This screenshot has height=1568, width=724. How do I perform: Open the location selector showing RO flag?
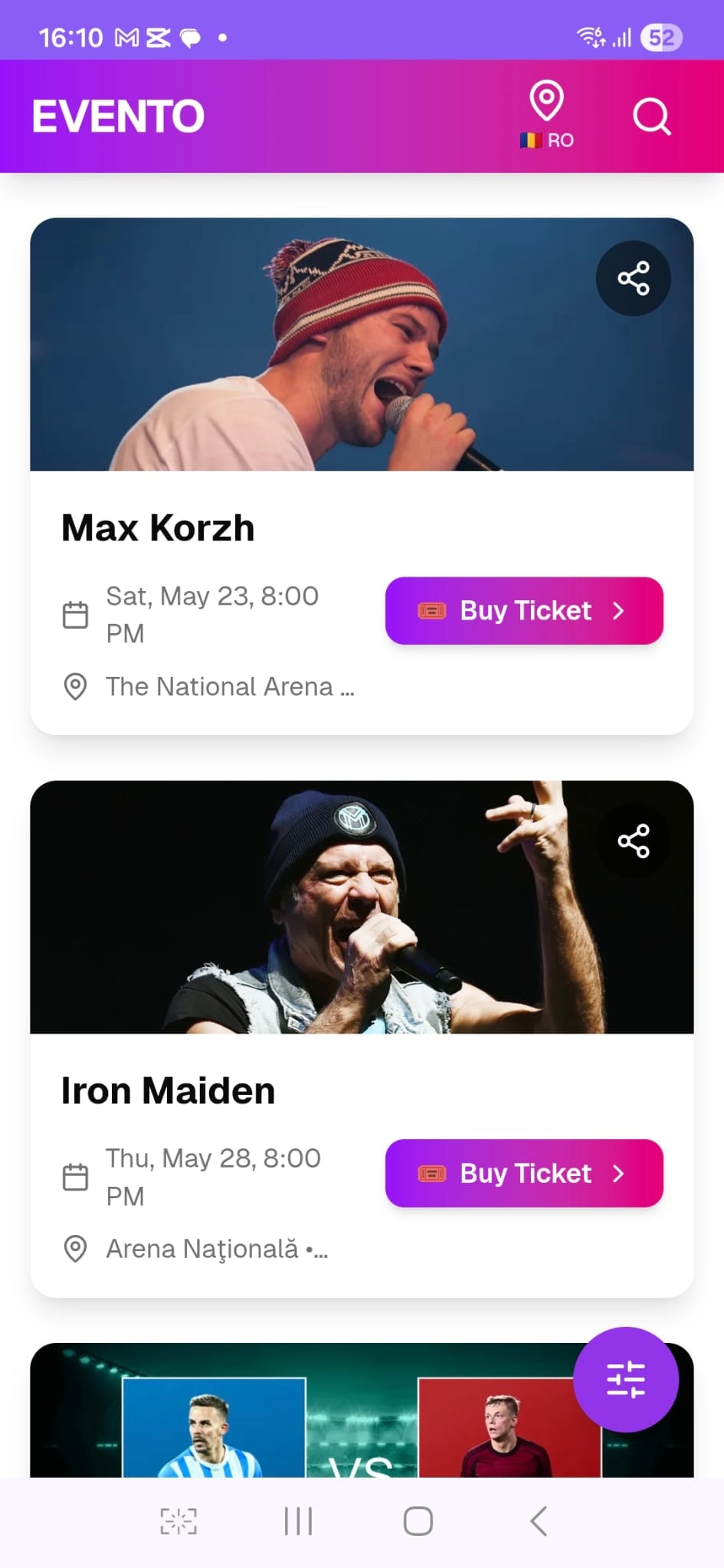pos(546,114)
